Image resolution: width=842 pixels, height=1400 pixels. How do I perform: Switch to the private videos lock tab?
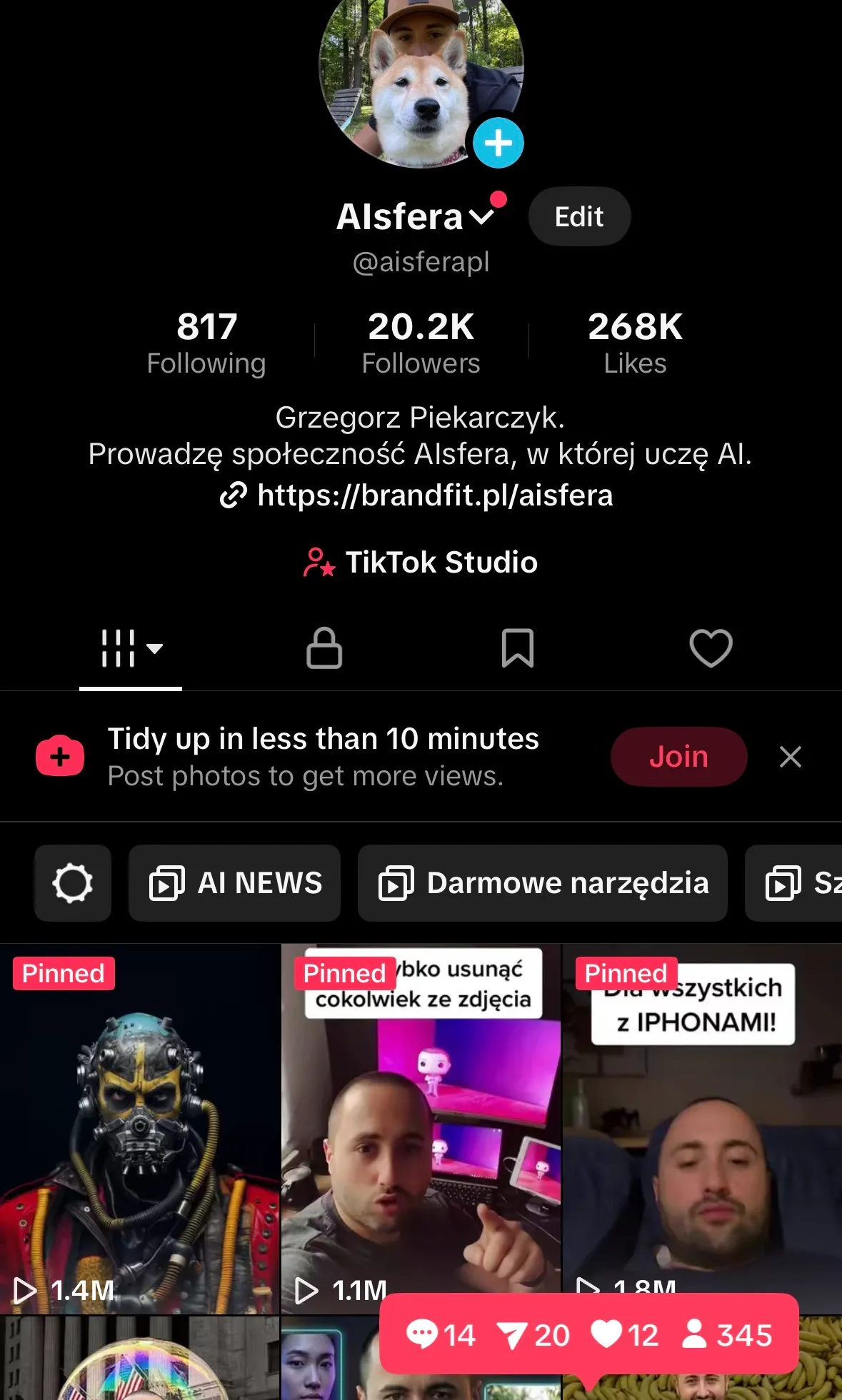(324, 648)
